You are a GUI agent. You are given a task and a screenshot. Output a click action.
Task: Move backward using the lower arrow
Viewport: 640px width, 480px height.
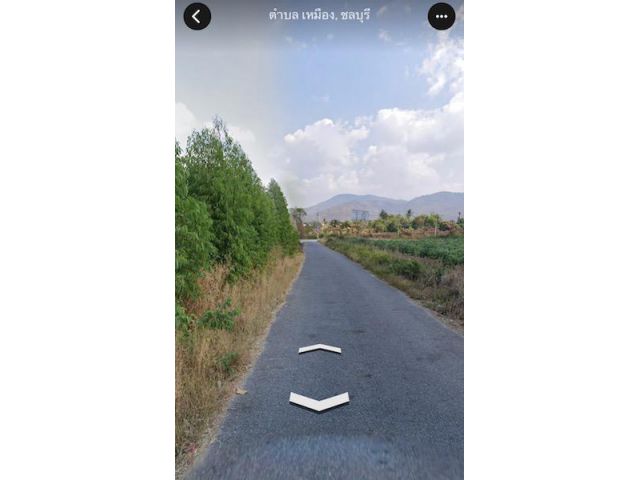point(319,401)
